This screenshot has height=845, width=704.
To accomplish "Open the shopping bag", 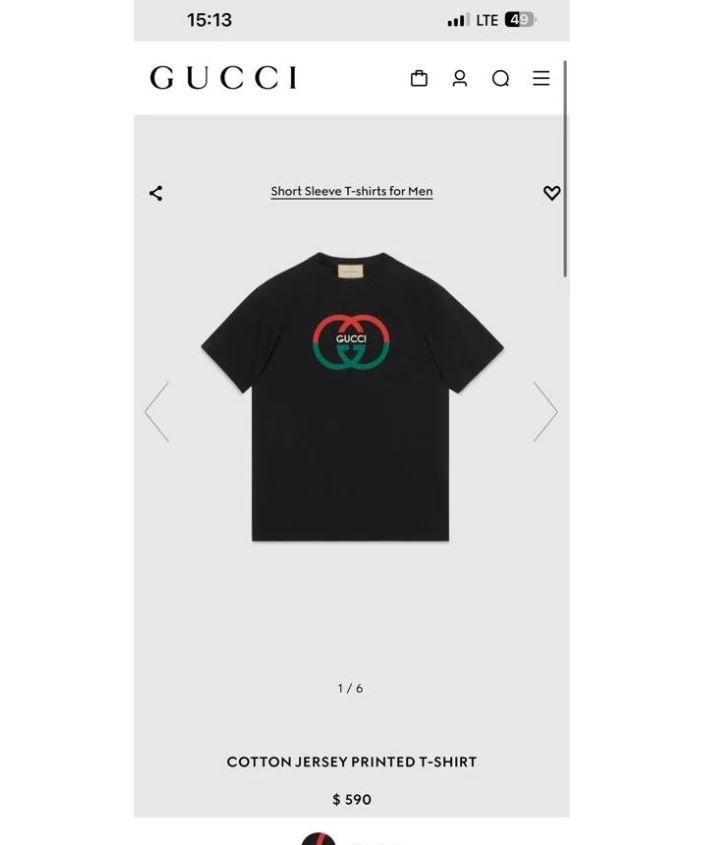I will coord(419,78).
